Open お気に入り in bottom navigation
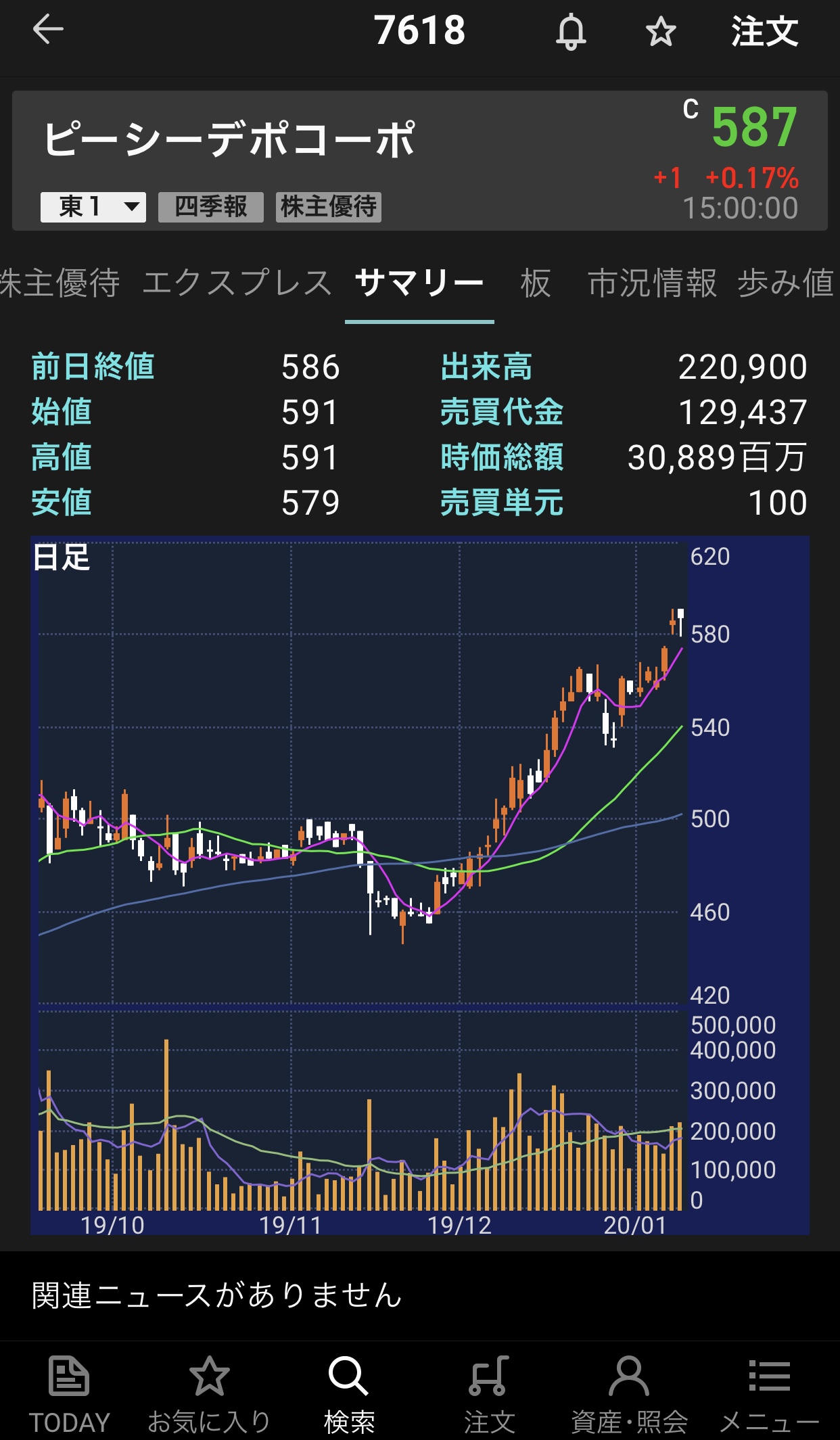The height and width of the screenshot is (1440, 840). [x=209, y=1393]
